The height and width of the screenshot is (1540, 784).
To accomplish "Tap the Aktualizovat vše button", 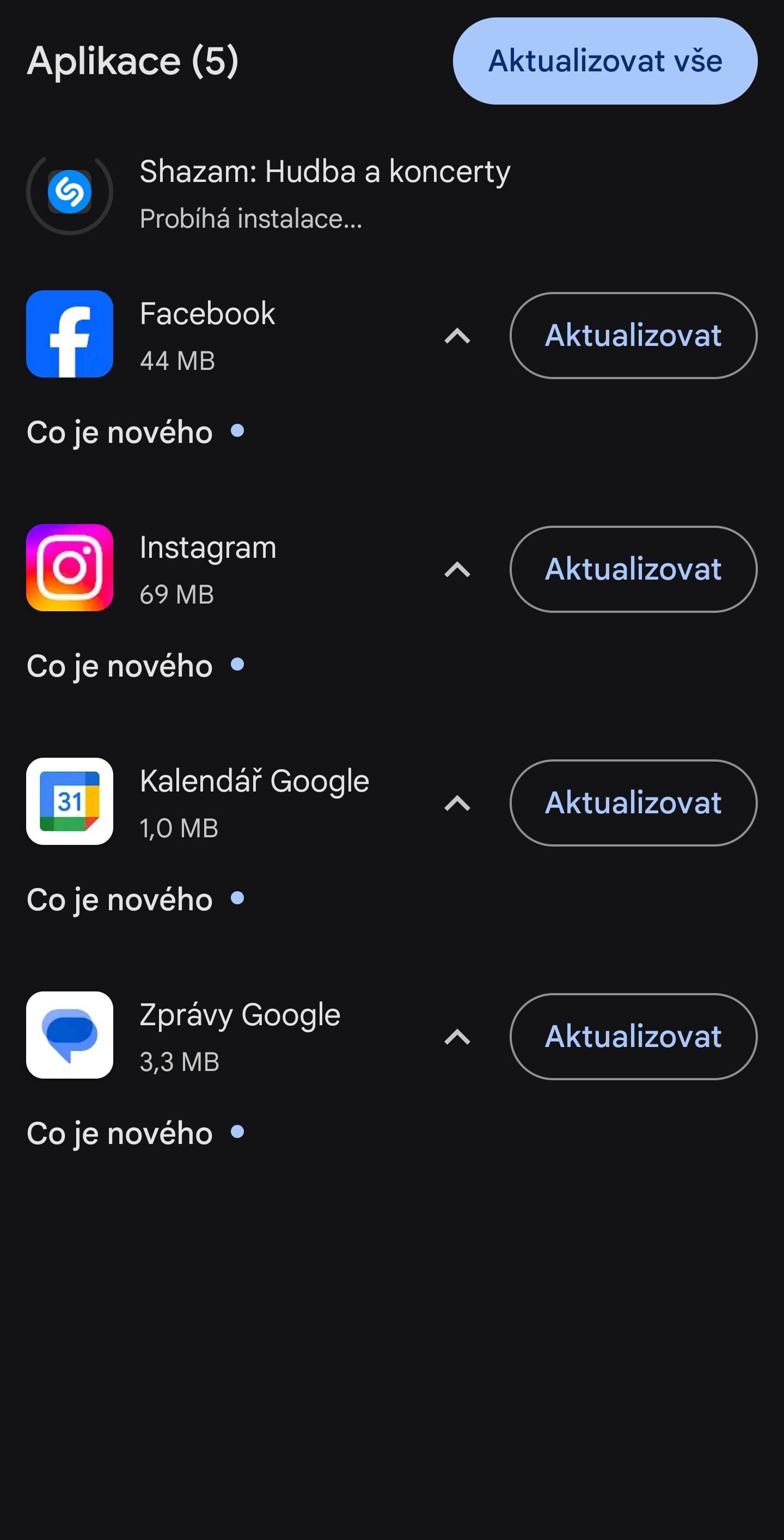I will click(x=605, y=61).
